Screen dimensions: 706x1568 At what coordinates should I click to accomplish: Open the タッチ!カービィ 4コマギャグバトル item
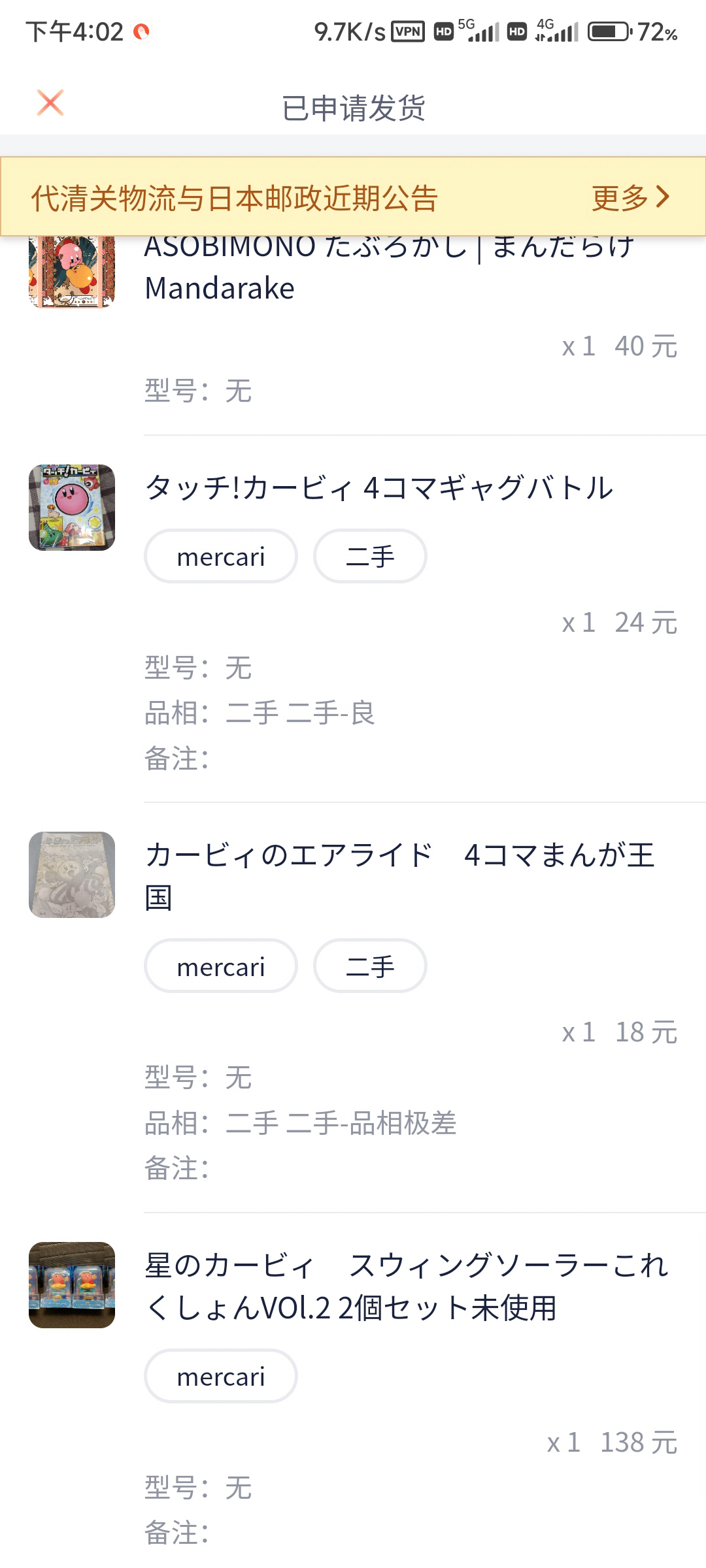pyautogui.click(x=379, y=488)
